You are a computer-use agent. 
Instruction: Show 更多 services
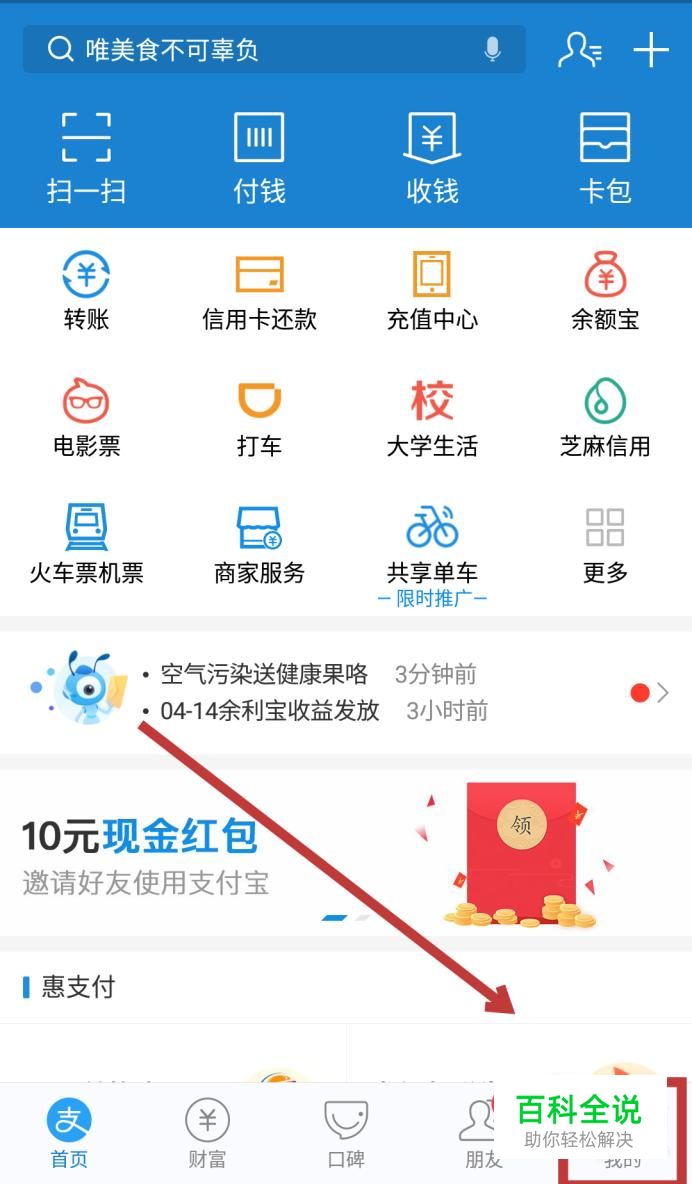click(605, 545)
